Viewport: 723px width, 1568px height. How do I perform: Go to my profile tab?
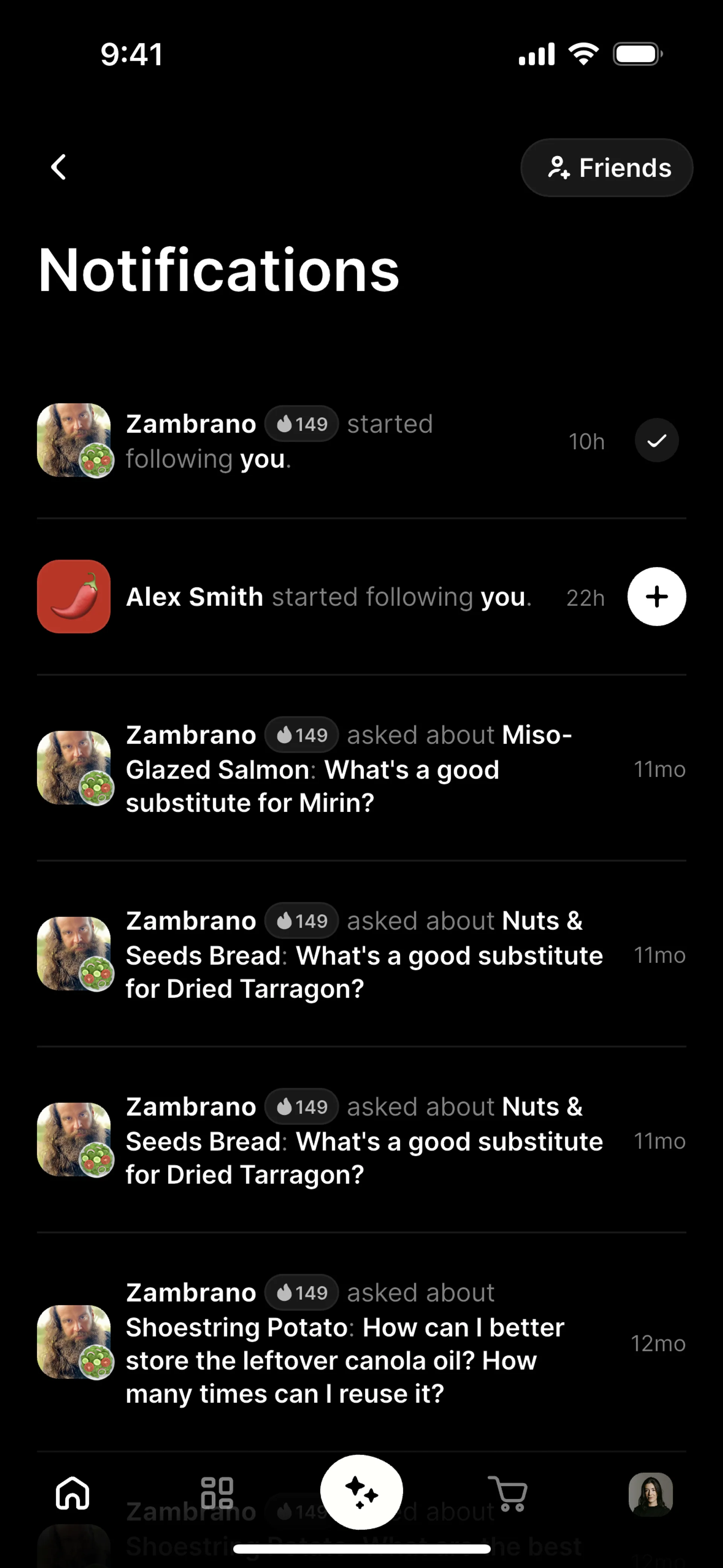[x=650, y=1493]
